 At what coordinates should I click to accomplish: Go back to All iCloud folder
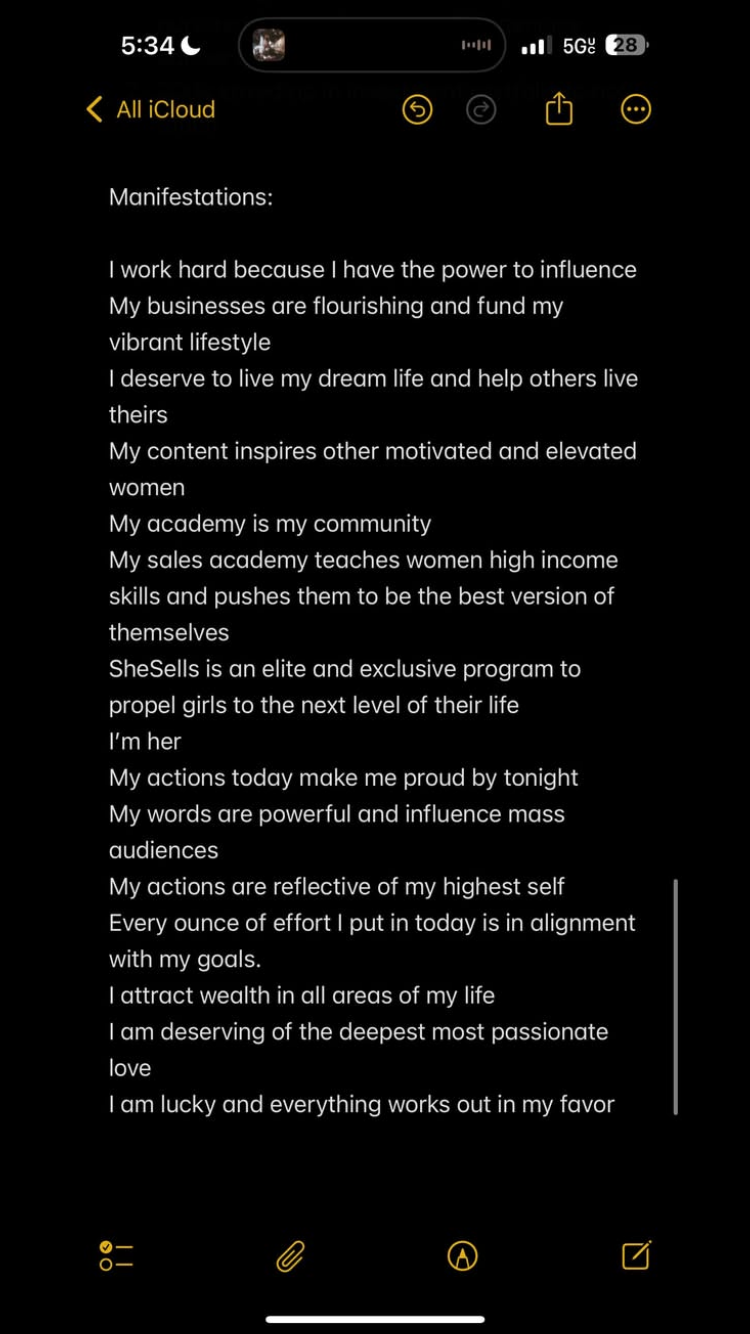coord(152,110)
